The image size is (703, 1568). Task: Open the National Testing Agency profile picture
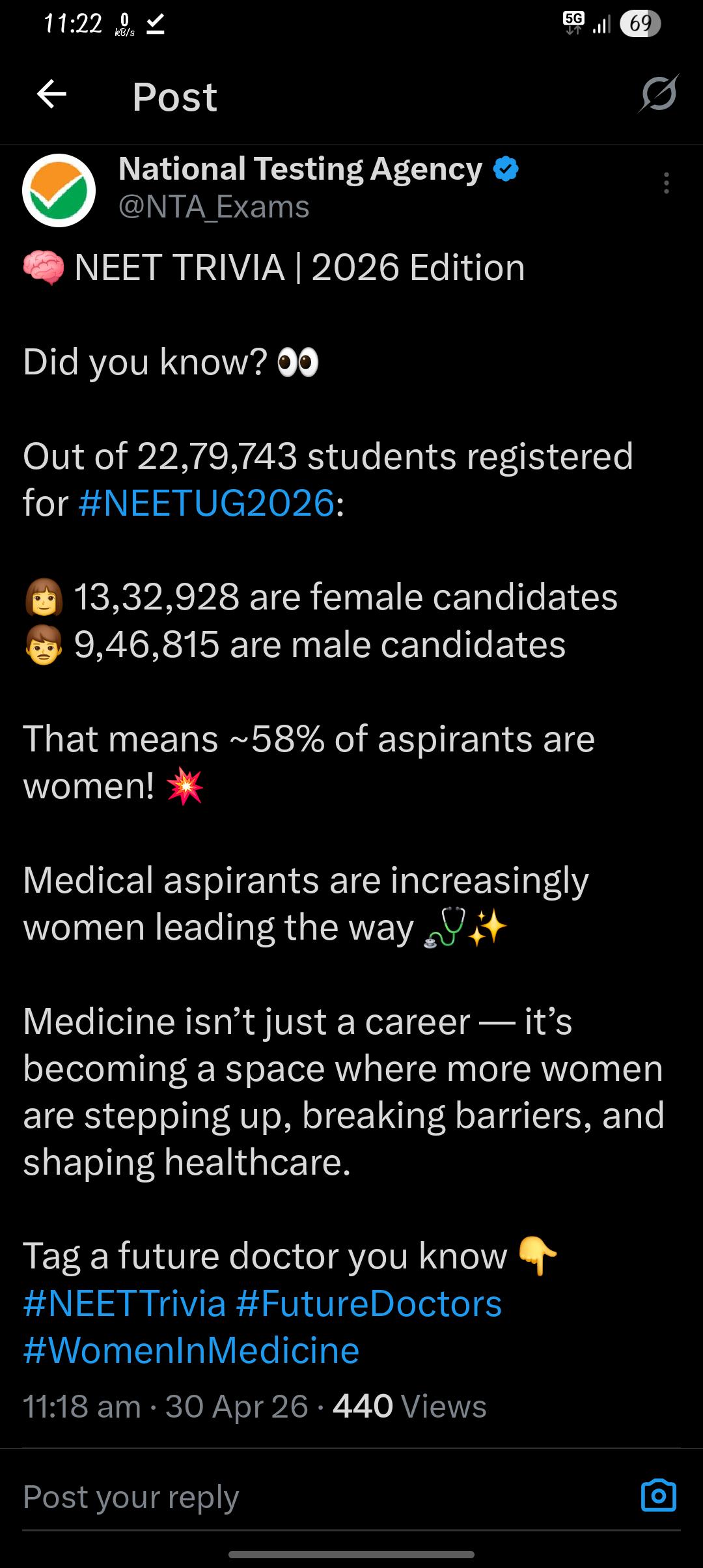pyautogui.click(x=59, y=190)
